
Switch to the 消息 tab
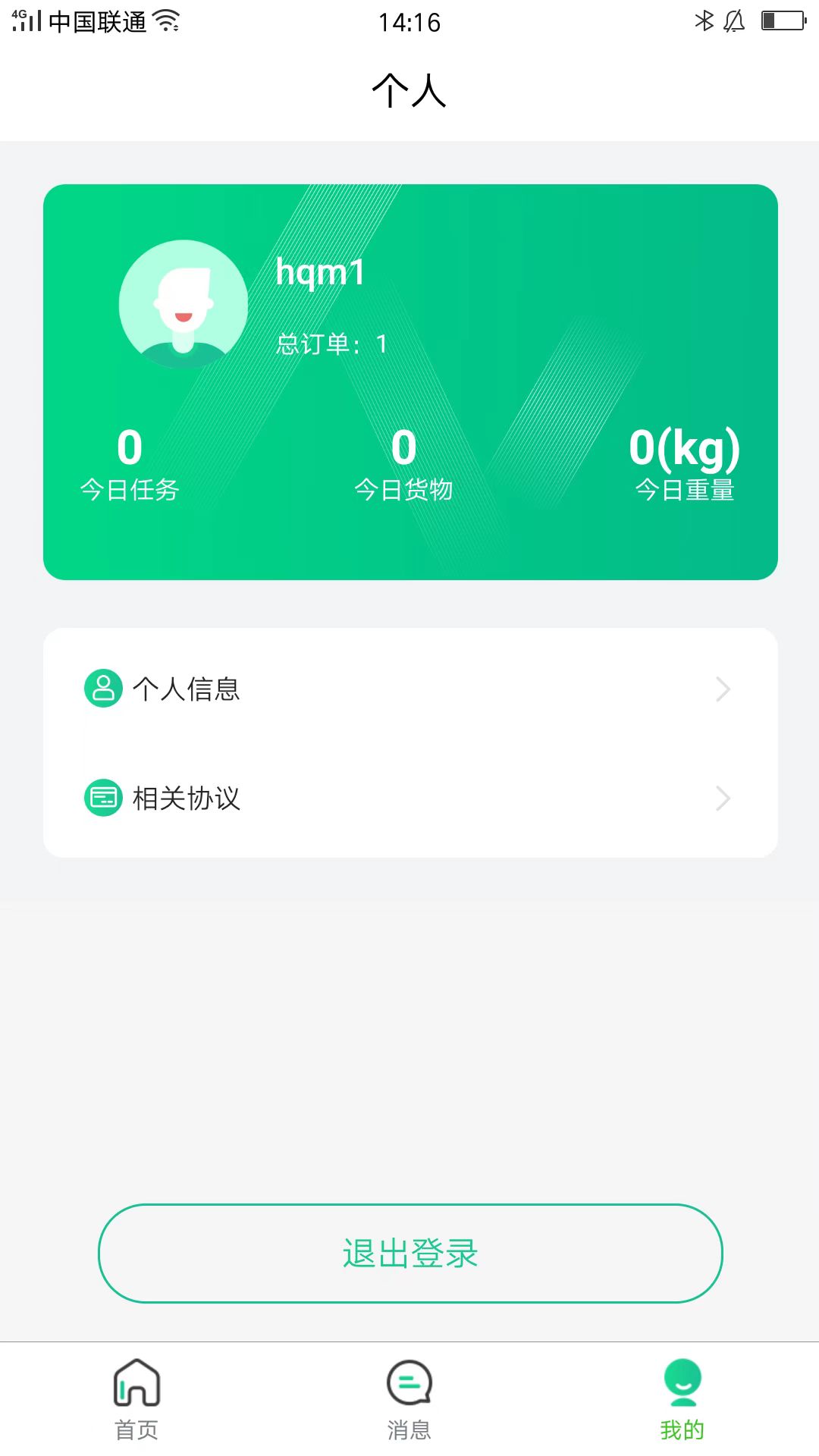[x=409, y=1398]
